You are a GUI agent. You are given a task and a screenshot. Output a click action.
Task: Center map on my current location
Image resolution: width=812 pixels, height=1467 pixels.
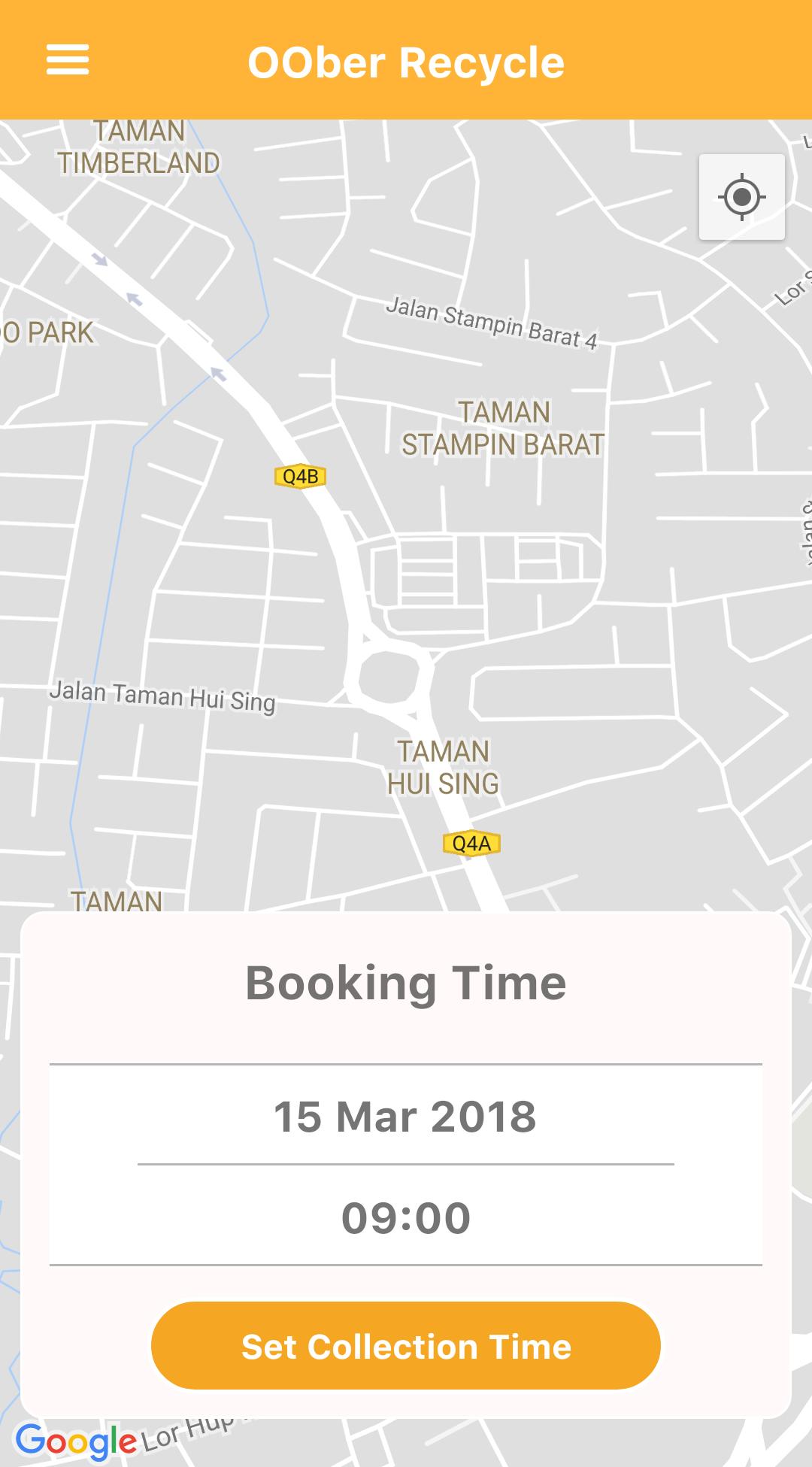pyautogui.click(x=741, y=198)
